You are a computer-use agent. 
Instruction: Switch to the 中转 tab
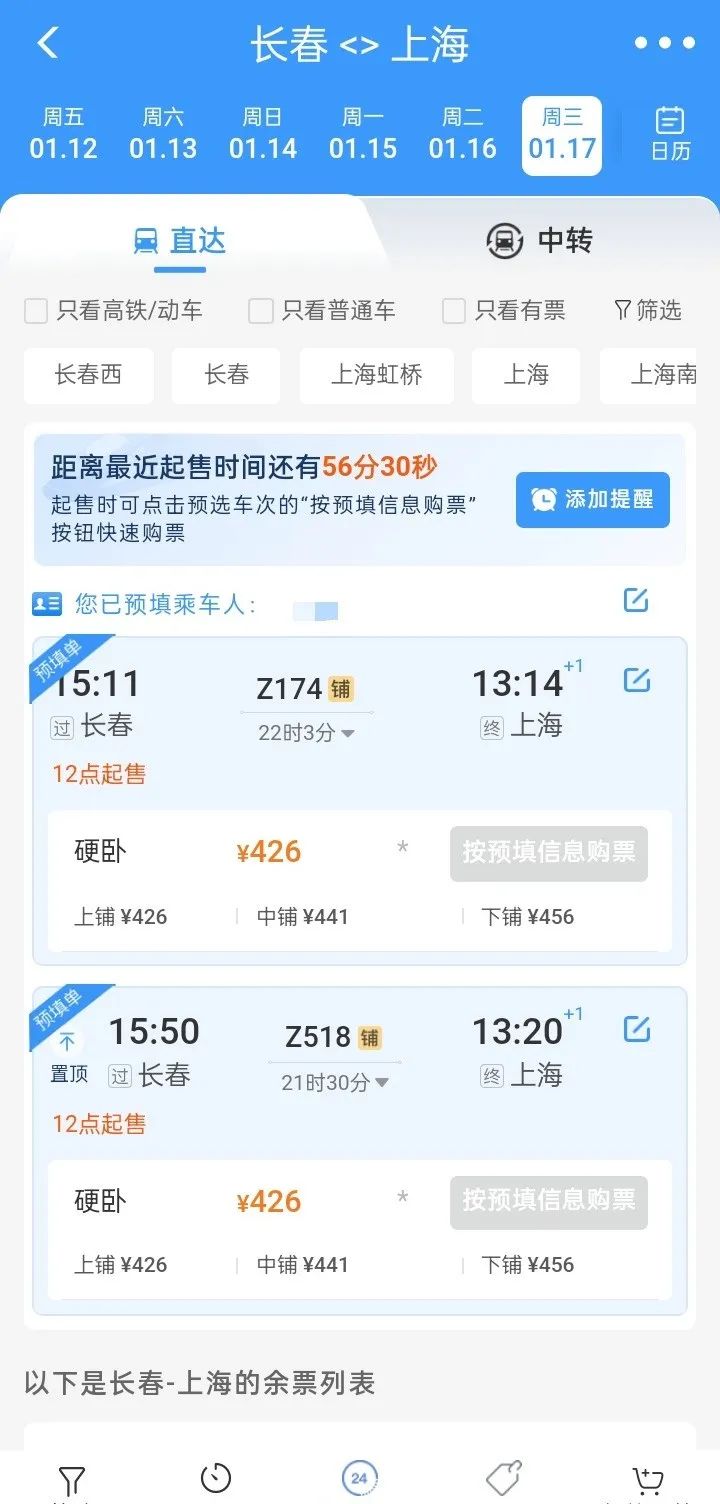(539, 240)
